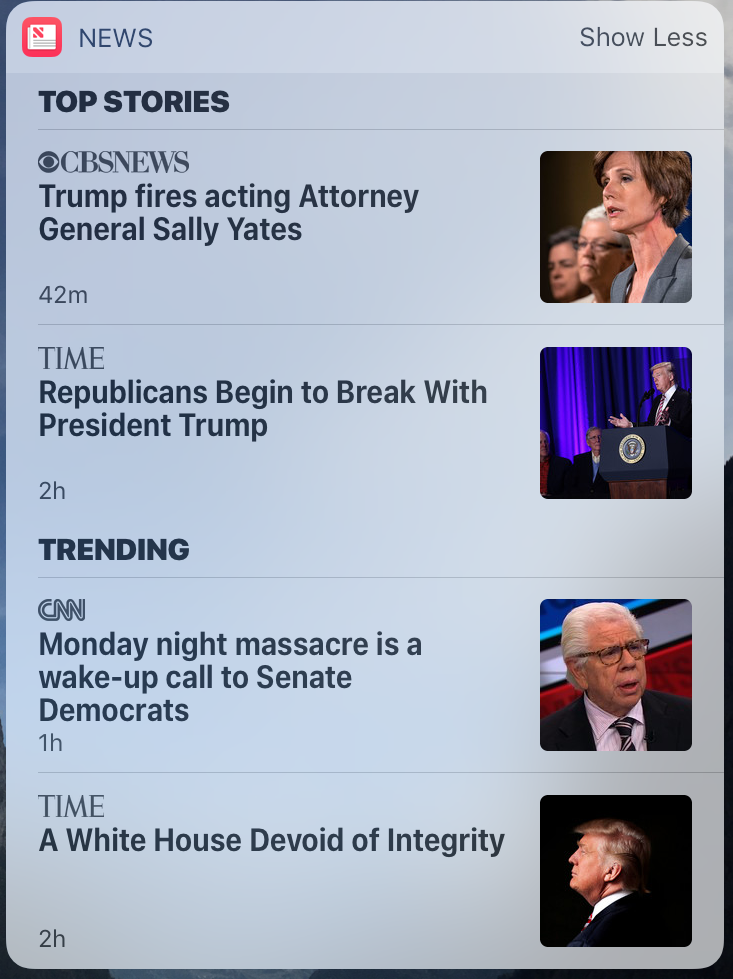Open the News app icon
Image resolution: width=733 pixels, height=979 pixels.
[x=42, y=38]
